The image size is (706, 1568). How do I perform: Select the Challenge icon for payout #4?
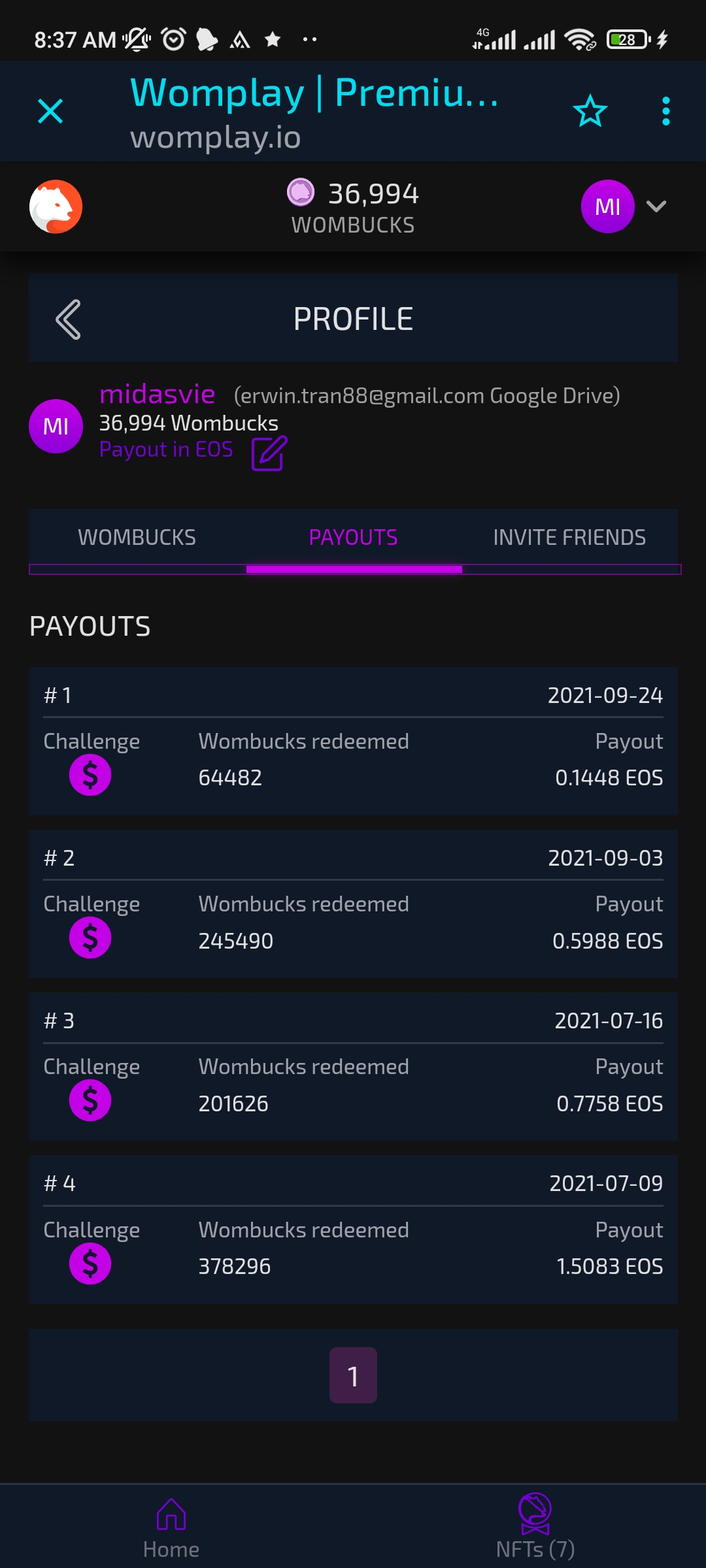click(x=91, y=1264)
